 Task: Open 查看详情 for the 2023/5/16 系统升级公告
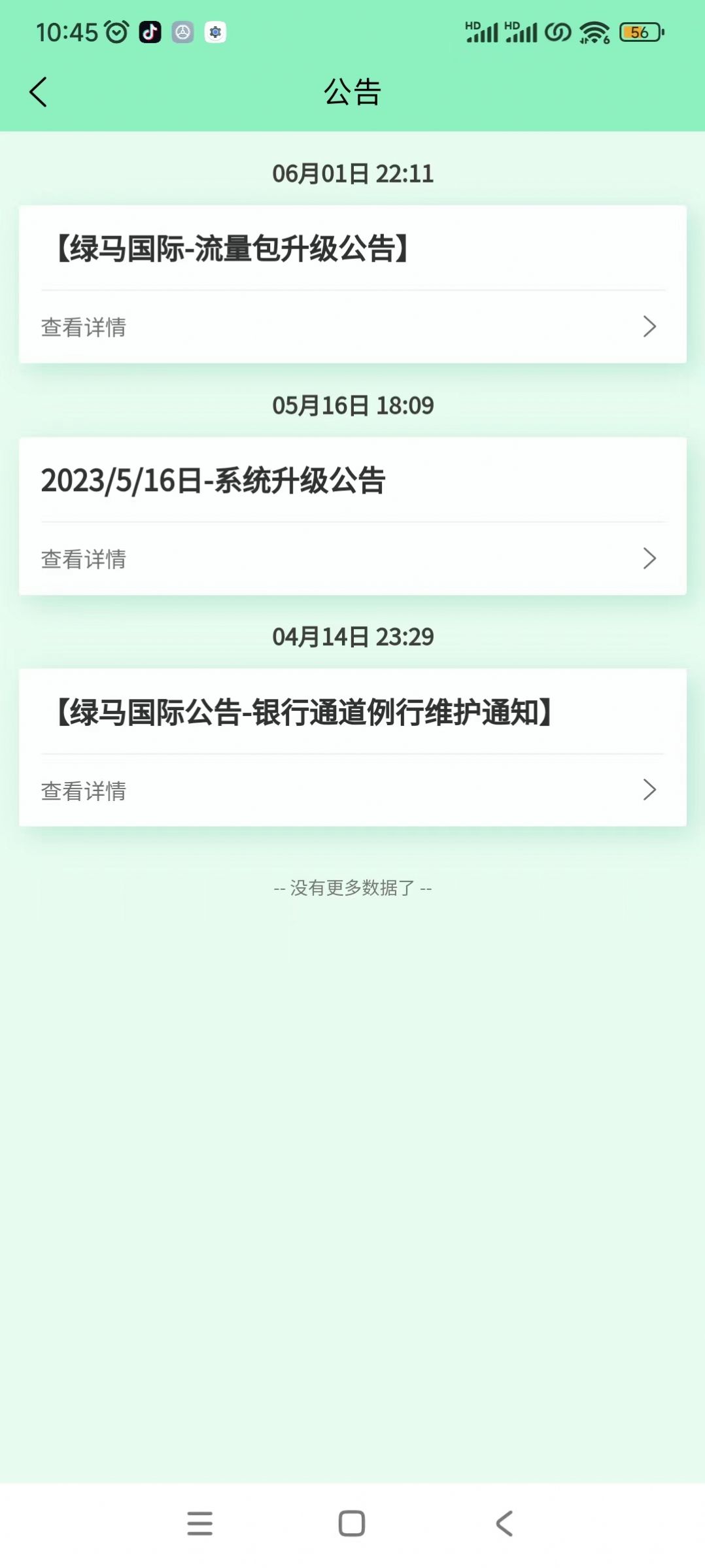click(x=84, y=558)
